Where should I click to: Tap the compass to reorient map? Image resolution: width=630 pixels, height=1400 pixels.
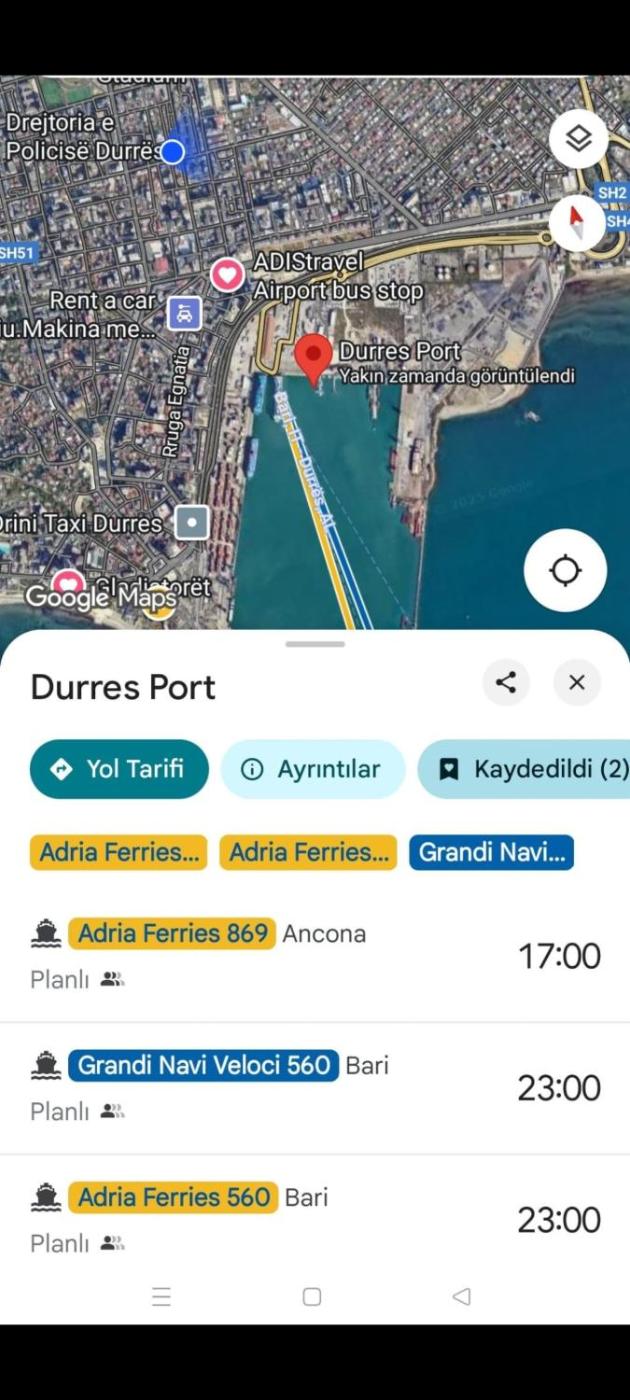point(577,221)
